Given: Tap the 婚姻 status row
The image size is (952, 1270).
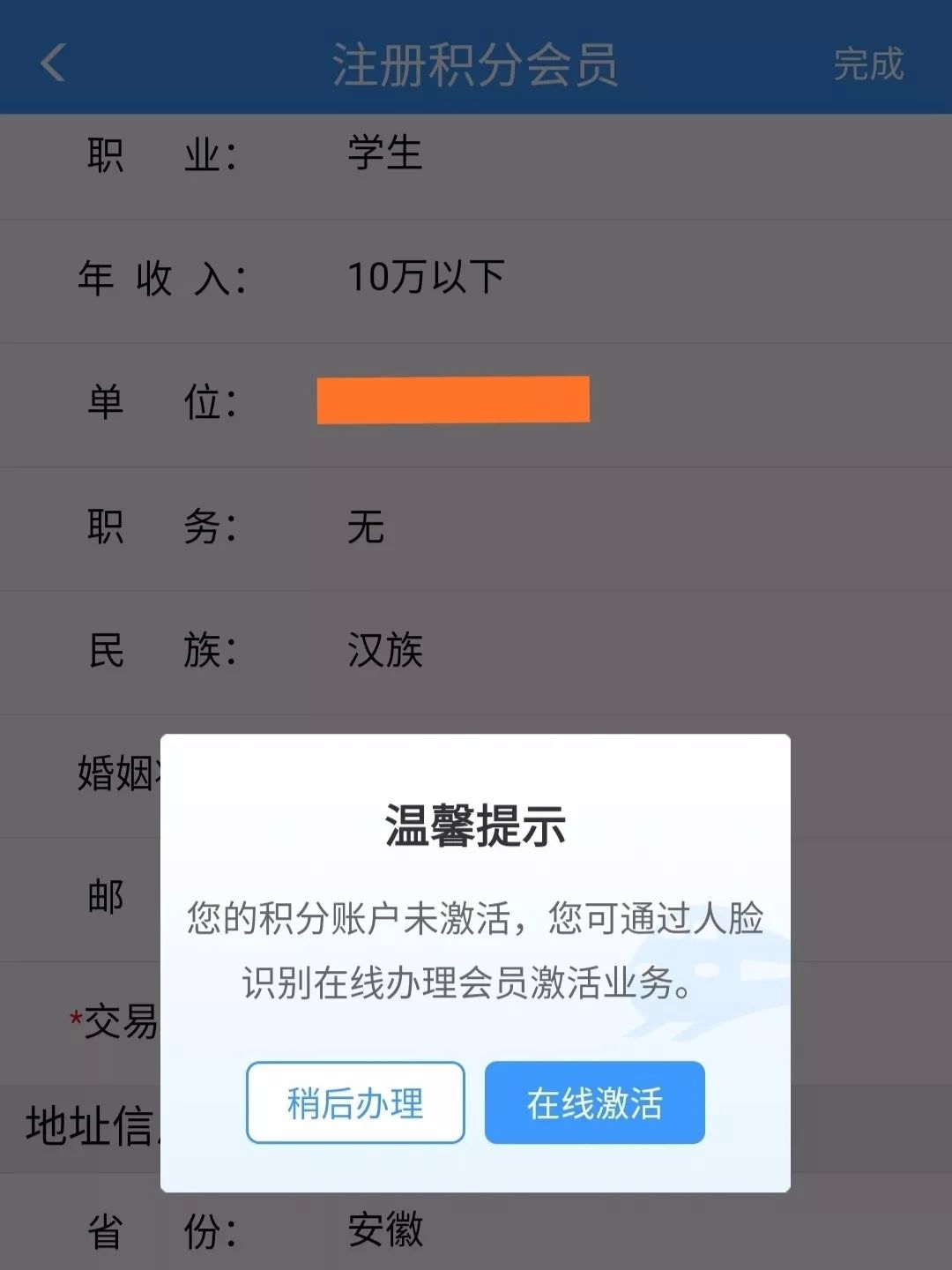Looking at the screenshot, I should [115, 773].
